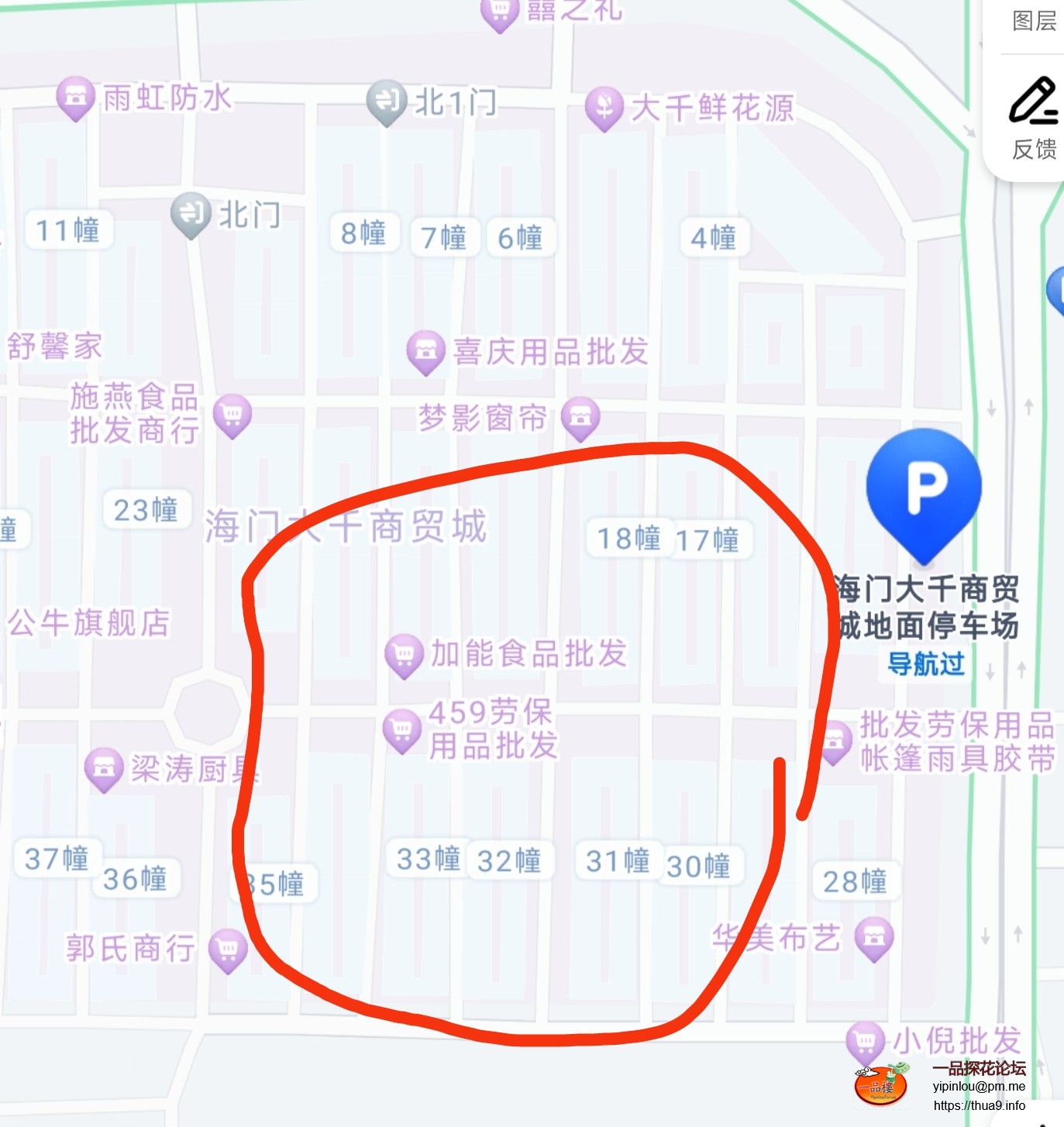Open the 加能食品批发 marker
The height and width of the screenshot is (1127, 1064).
tap(404, 655)
